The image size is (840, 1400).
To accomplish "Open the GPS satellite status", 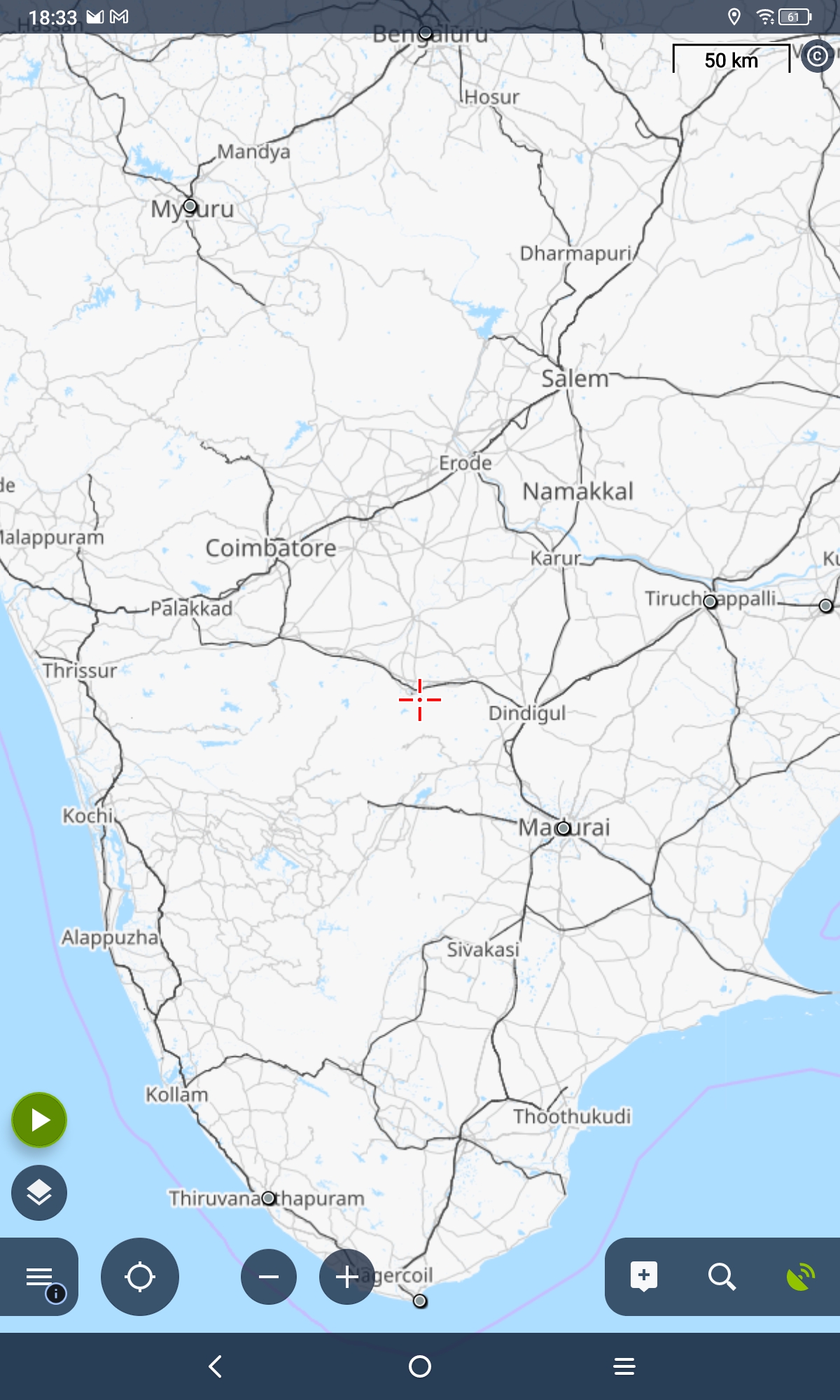I will pyautogui.click(x=801, y=1277).
